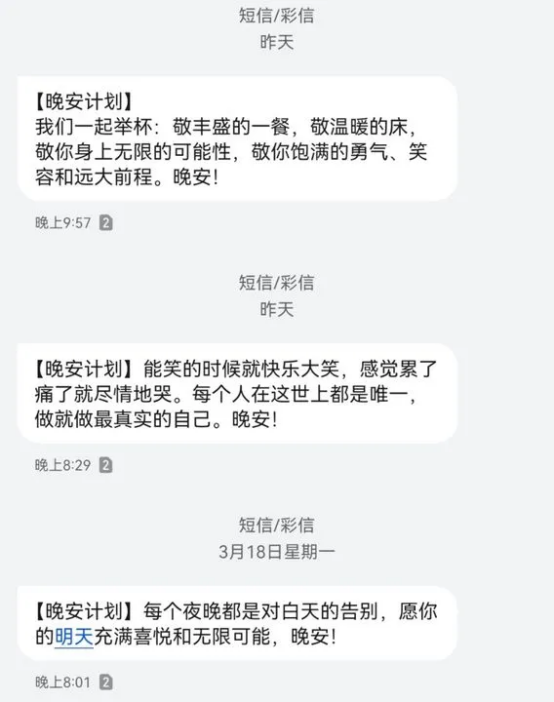Tap the underlined 明天 link in the message
This screenshot has height=702, width=554.
click(x=74, y=637)
